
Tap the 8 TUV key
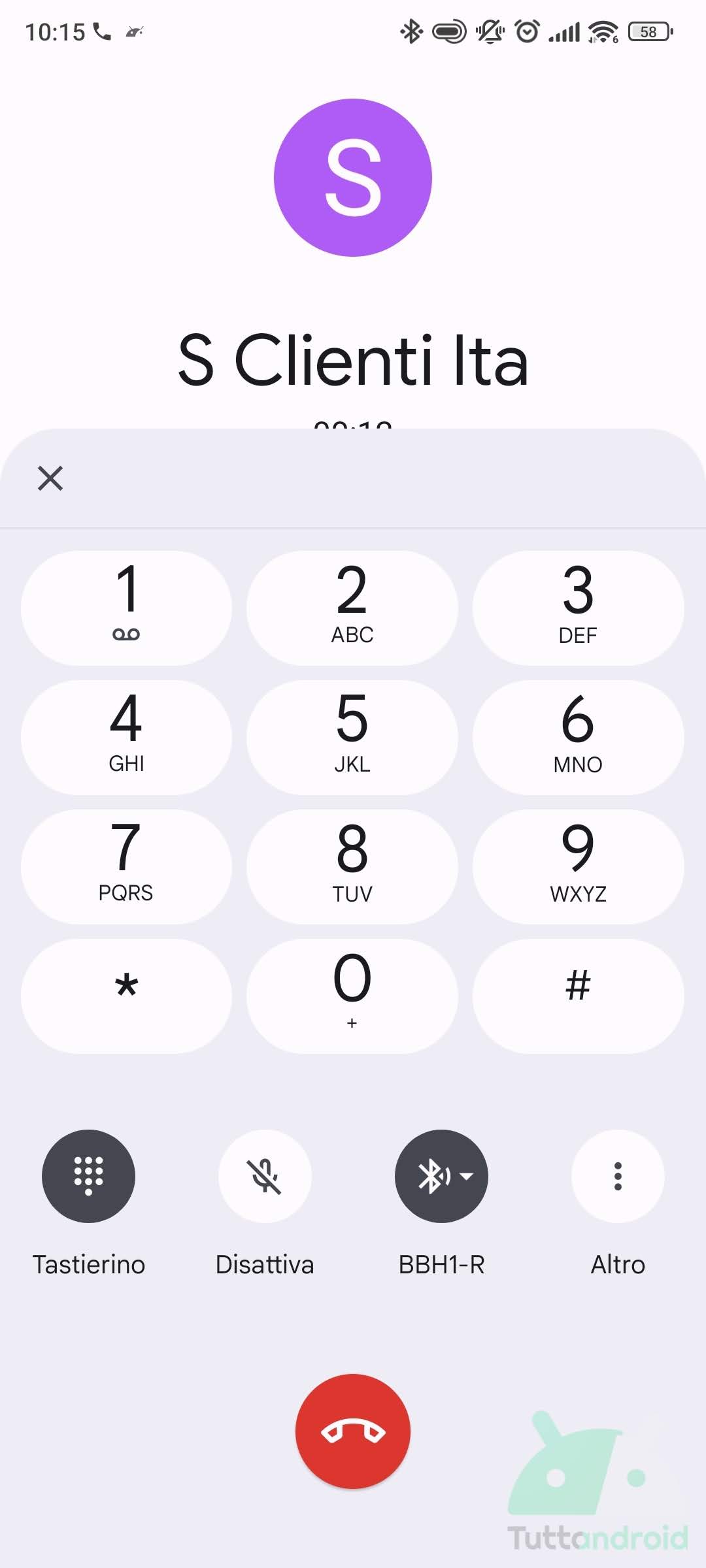point(352,866)
